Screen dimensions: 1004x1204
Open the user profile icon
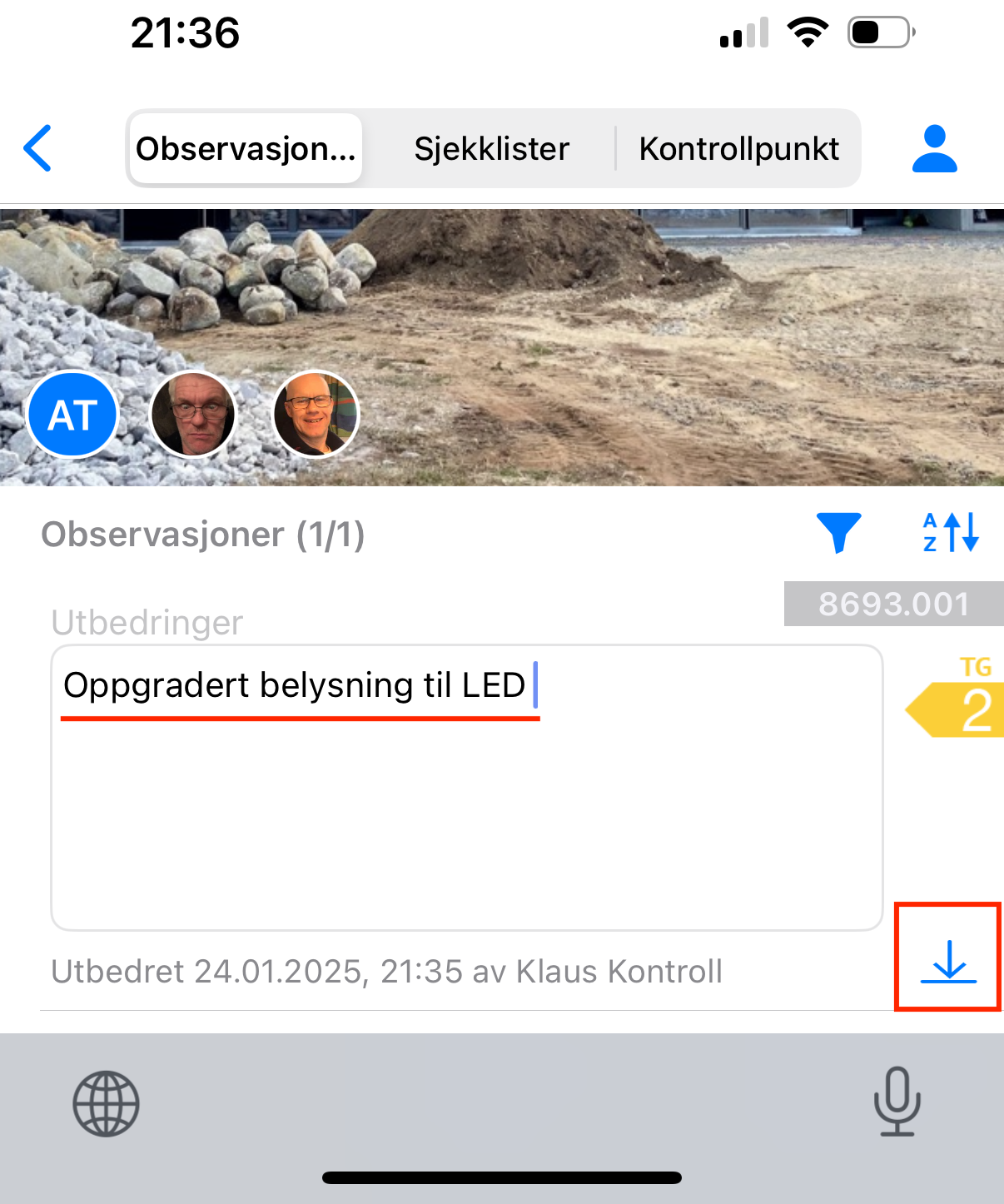934,149
